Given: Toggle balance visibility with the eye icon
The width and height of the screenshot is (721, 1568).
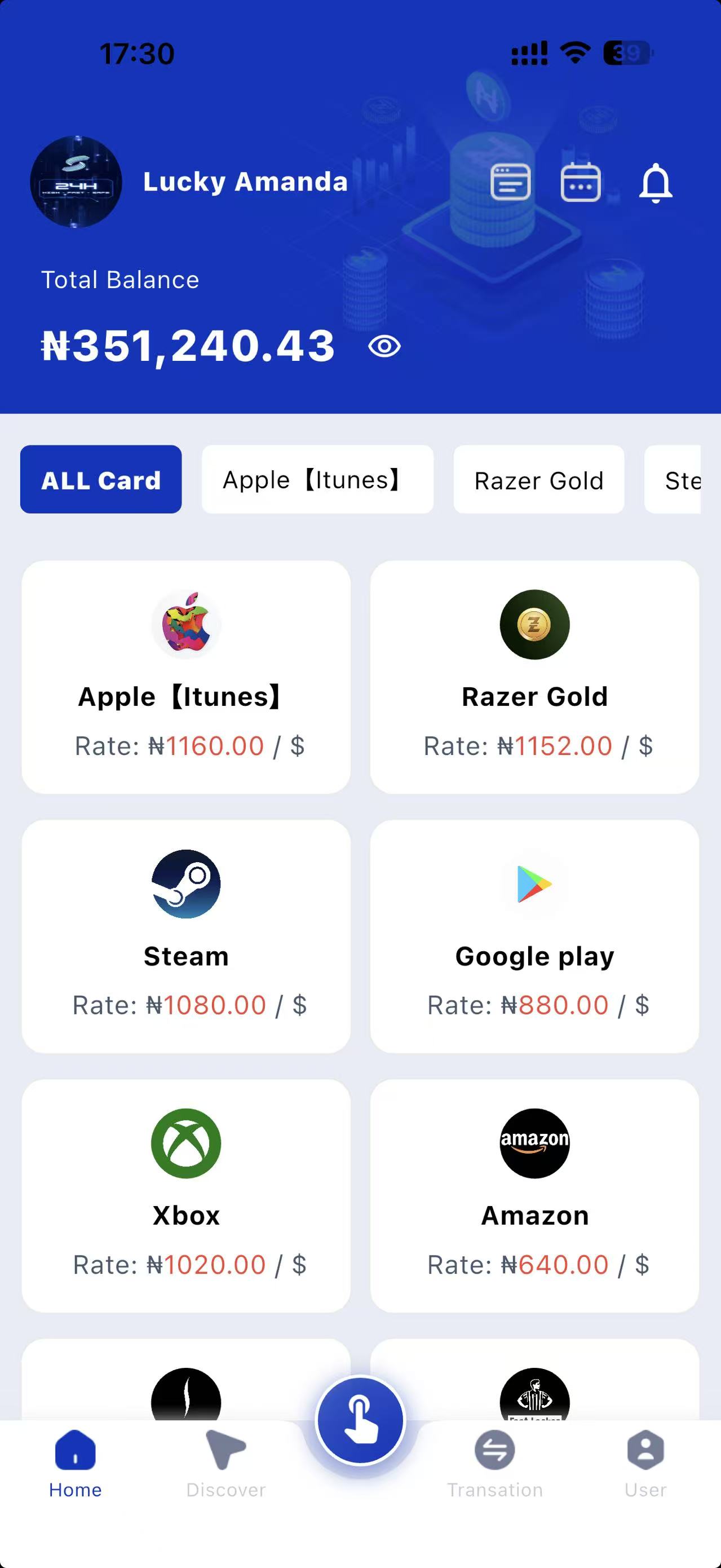Looking at the screenshot, I should click(384, 346).
